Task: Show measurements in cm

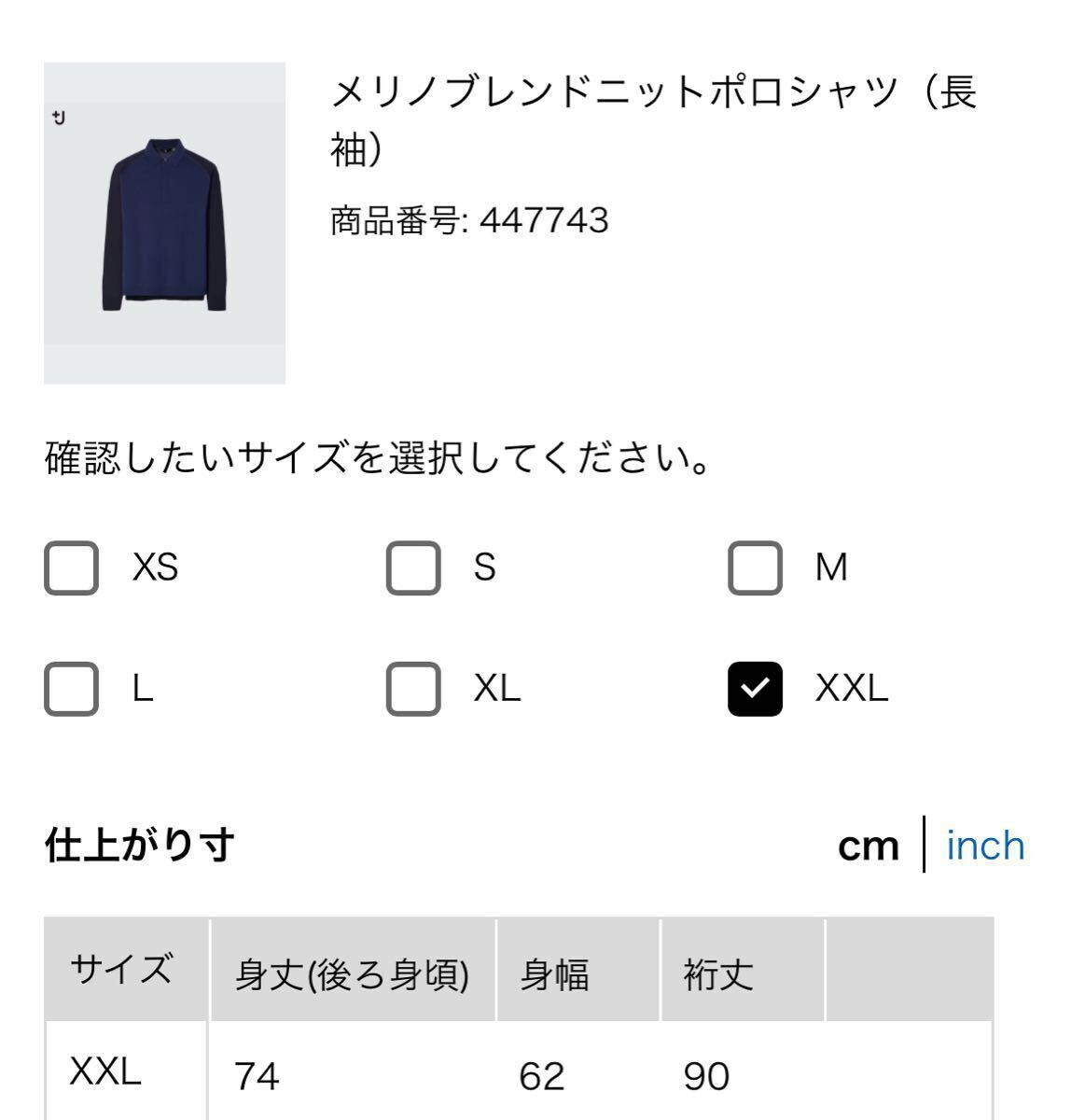Action: (x=869, y=846)
